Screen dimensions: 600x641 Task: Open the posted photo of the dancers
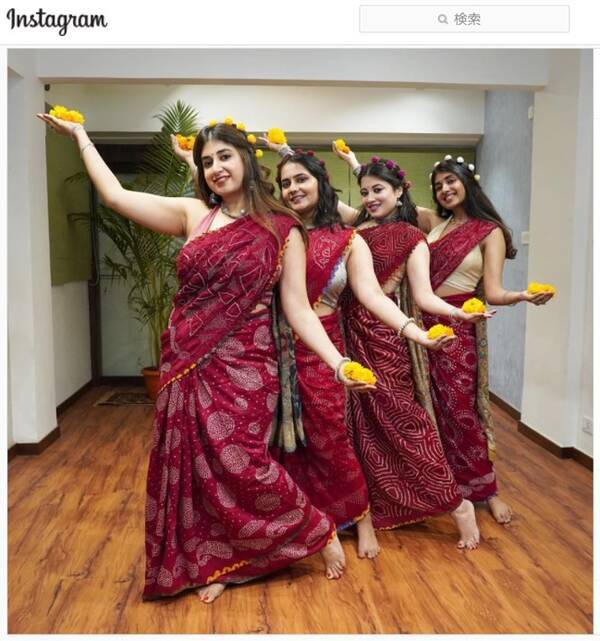(300, 340)
